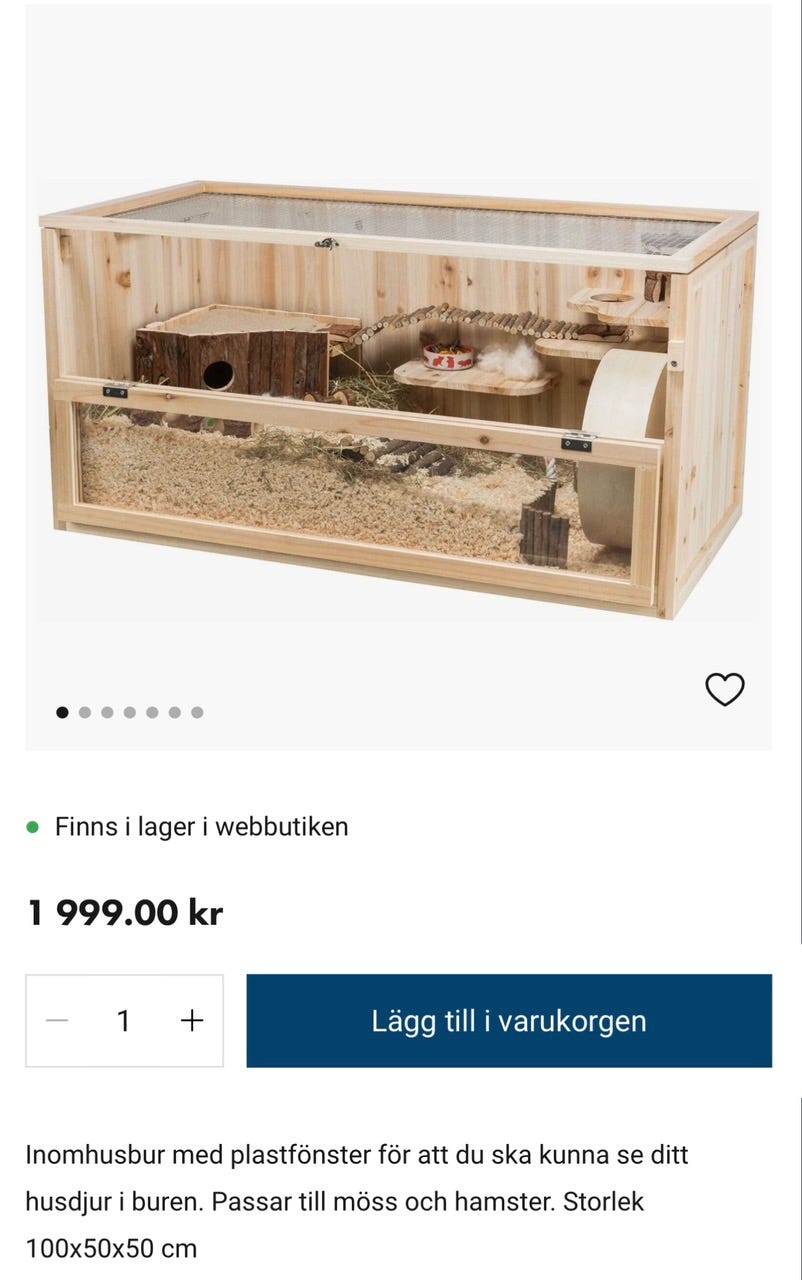
Task: Click the green in-stock indicator dot
Action: point(35,826)
